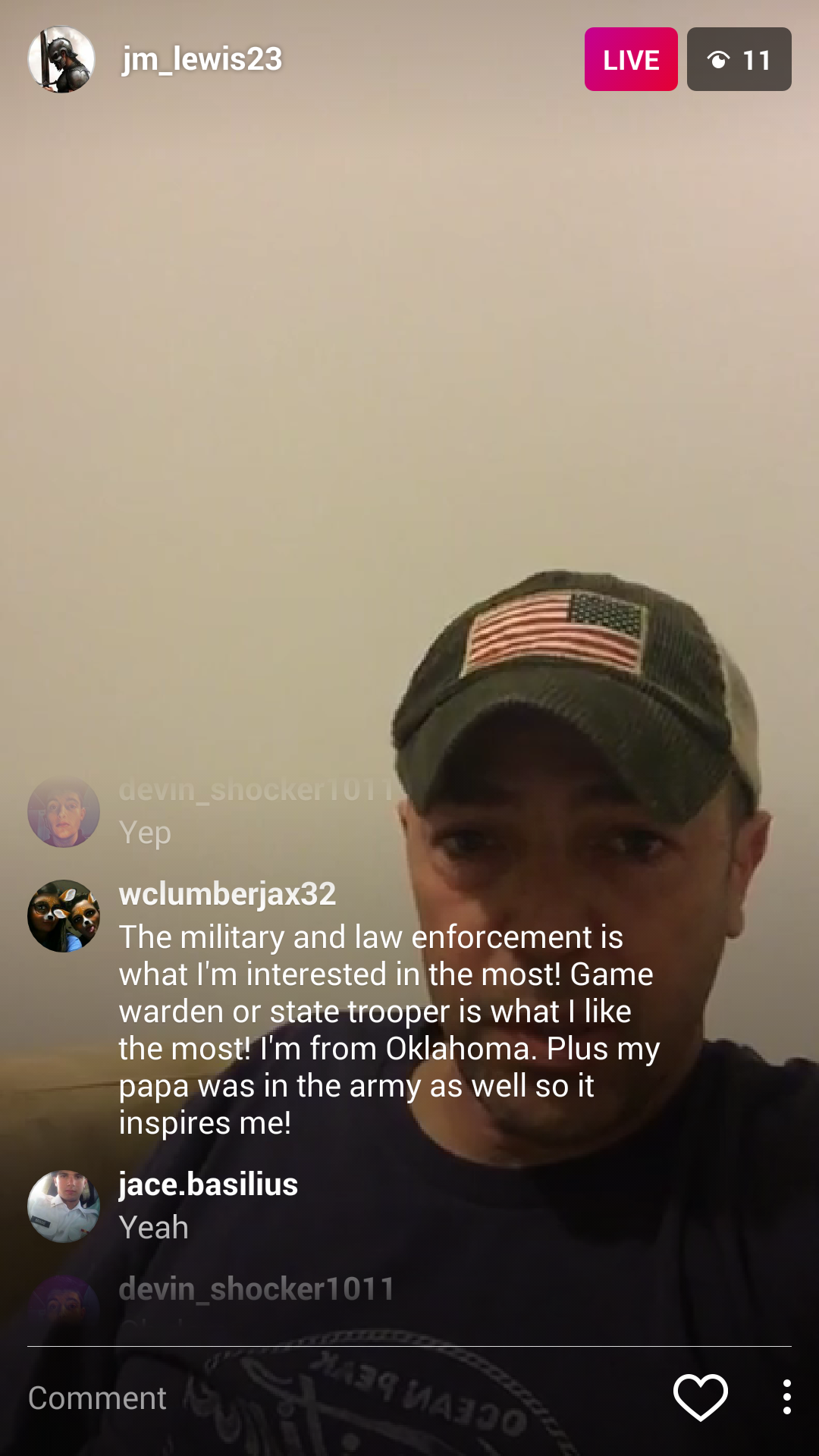View the live viewer count list
The image size is (819, 1456).
point(739,59)
